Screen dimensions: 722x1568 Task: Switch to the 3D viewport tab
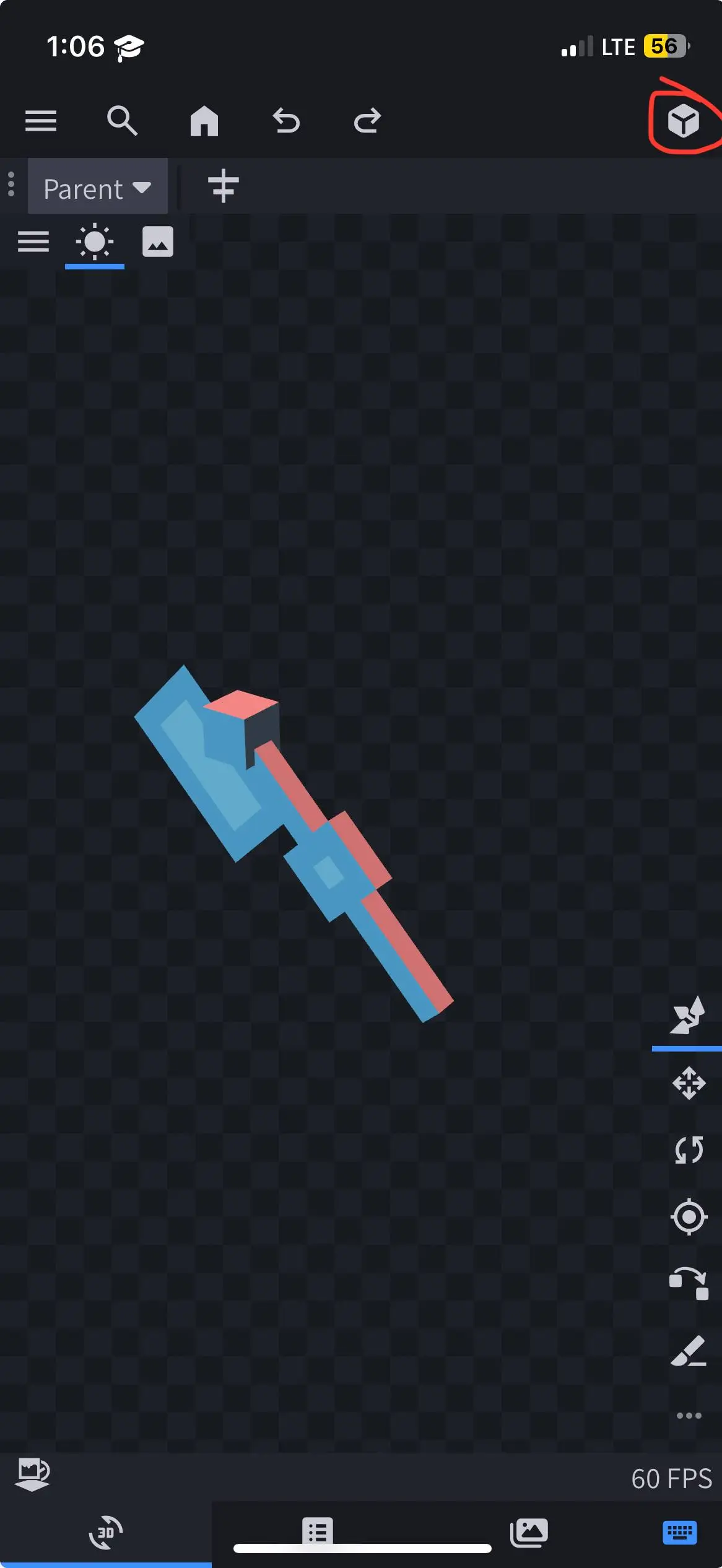tap(106, 1532)
